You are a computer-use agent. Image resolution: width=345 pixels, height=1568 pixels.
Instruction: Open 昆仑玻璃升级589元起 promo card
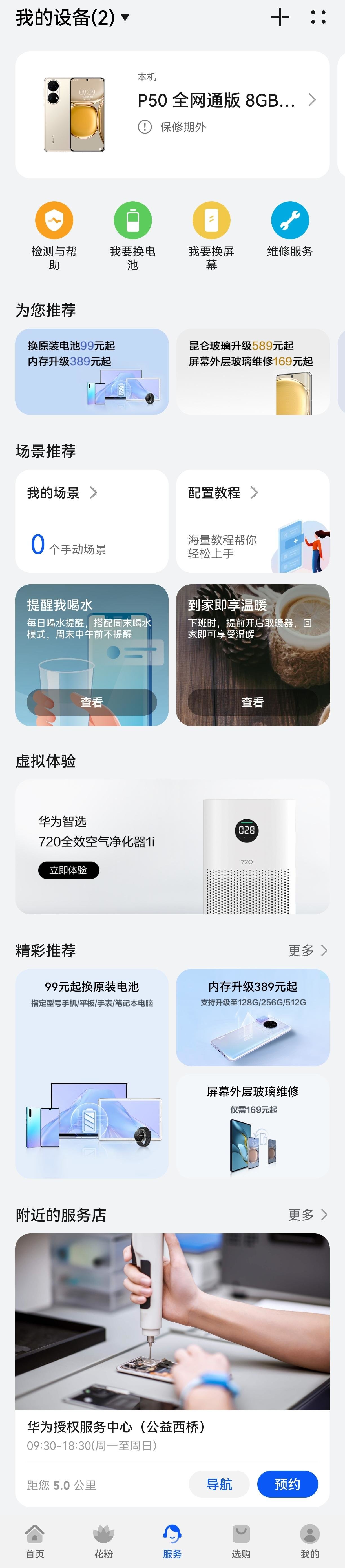[253, 371]
